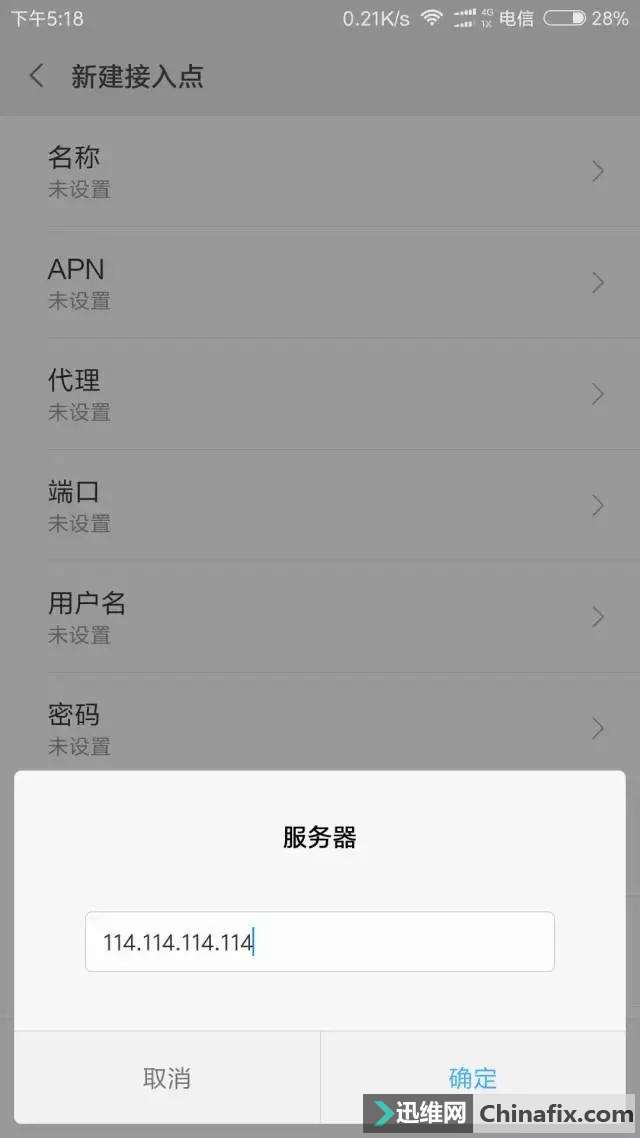Open the 名称 setting row

tap(320, 172)
